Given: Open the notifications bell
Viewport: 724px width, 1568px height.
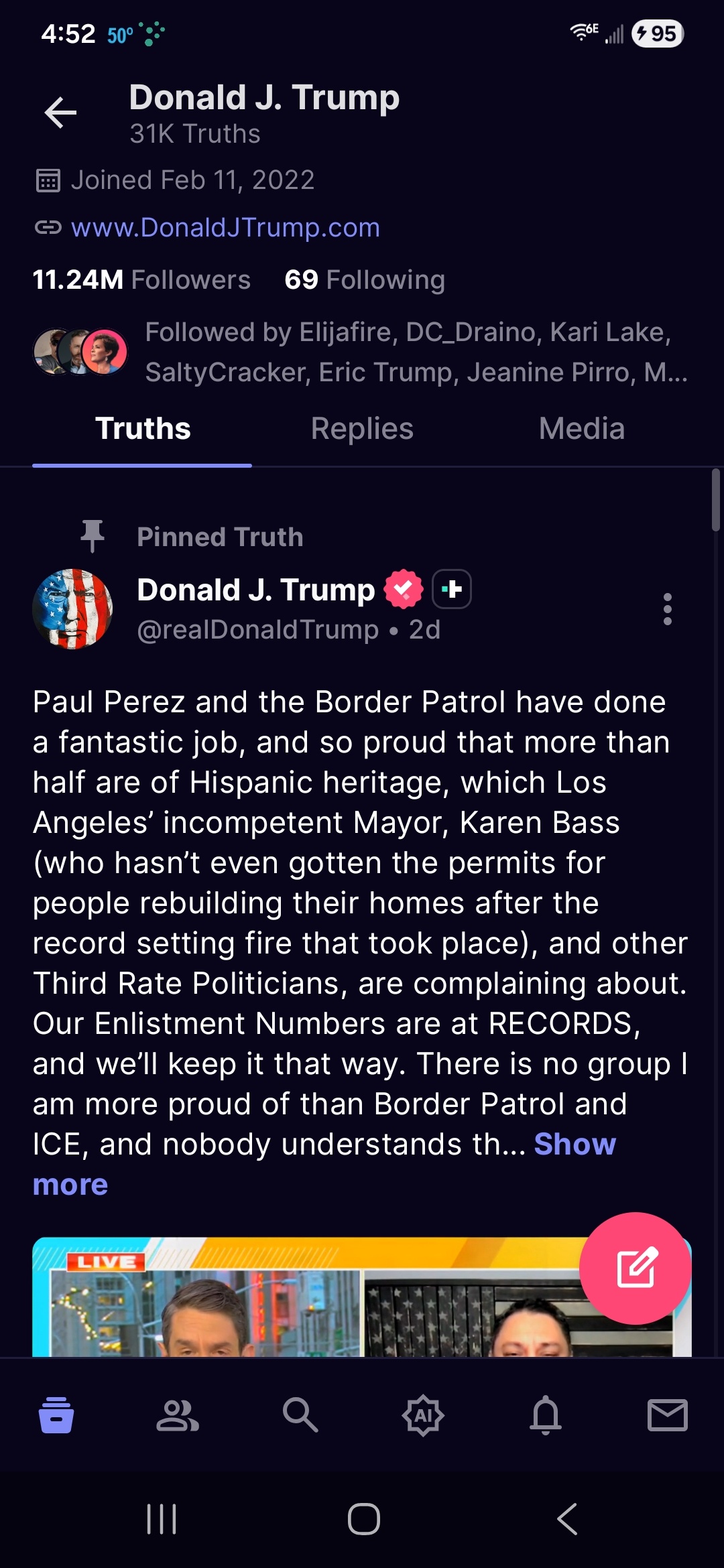Looking at the screenshot, I should click(546, 1415).
